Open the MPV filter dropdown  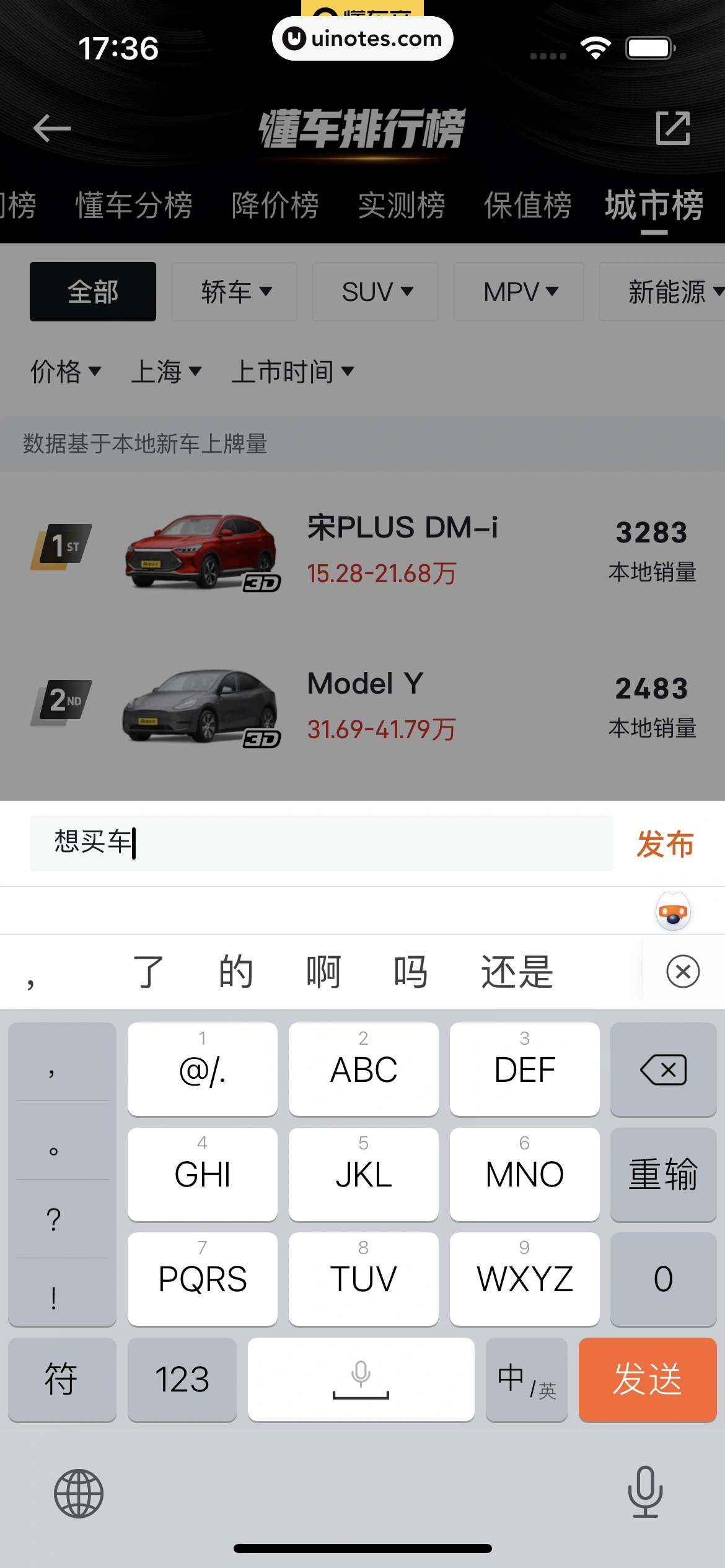coord(519,292)
